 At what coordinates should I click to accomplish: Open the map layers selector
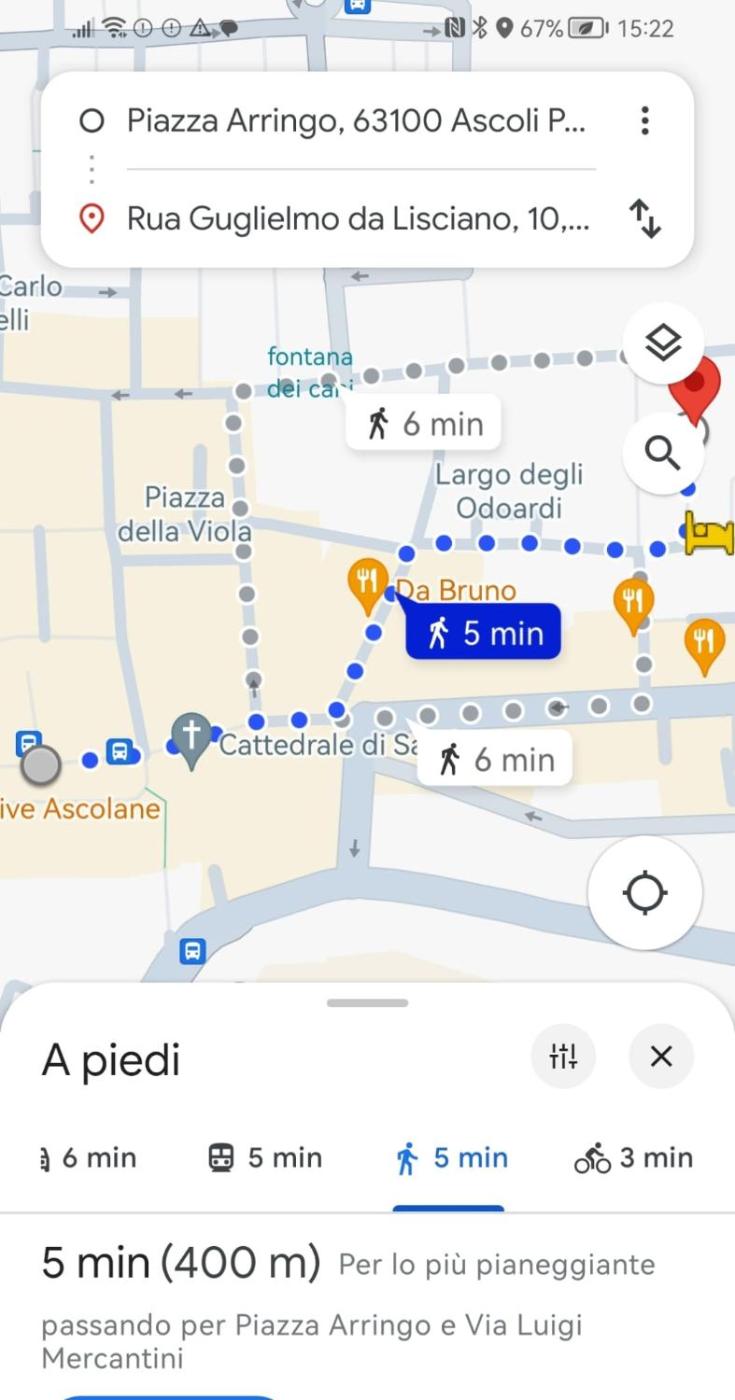tap(662, 344)
